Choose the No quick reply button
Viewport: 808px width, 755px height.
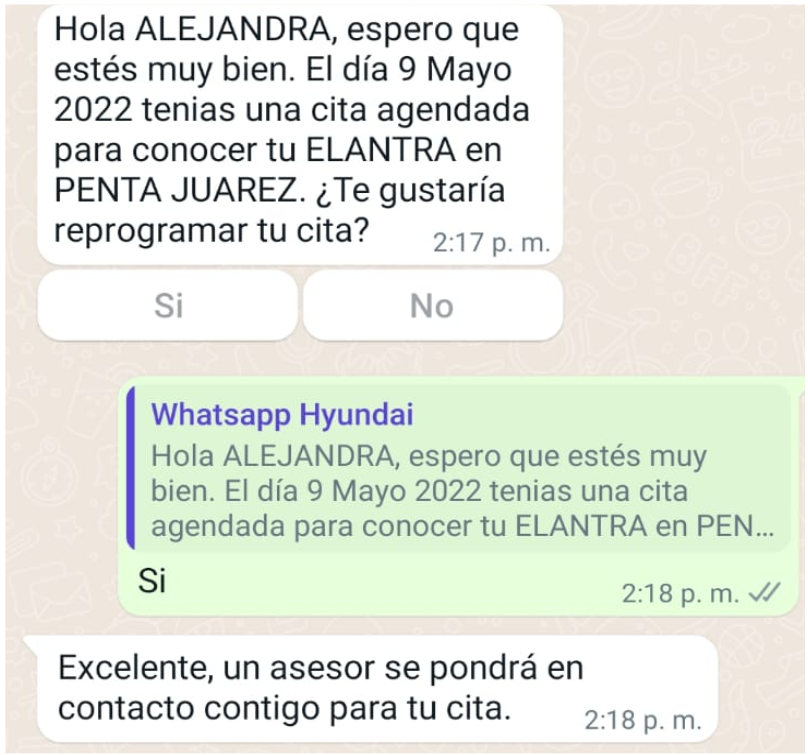pos(432,306)
